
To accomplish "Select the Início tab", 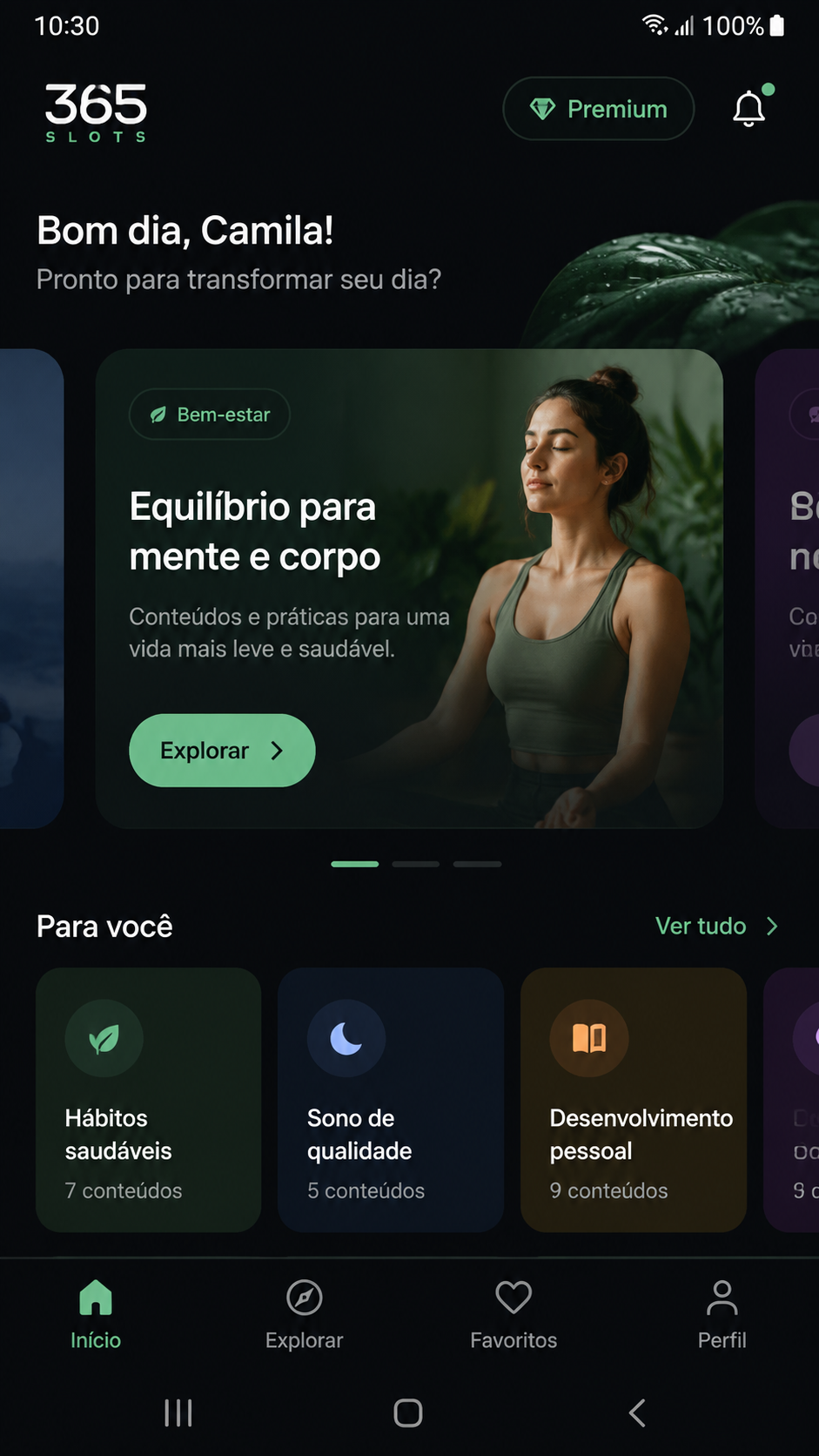I will click(x=96, y=1315).
